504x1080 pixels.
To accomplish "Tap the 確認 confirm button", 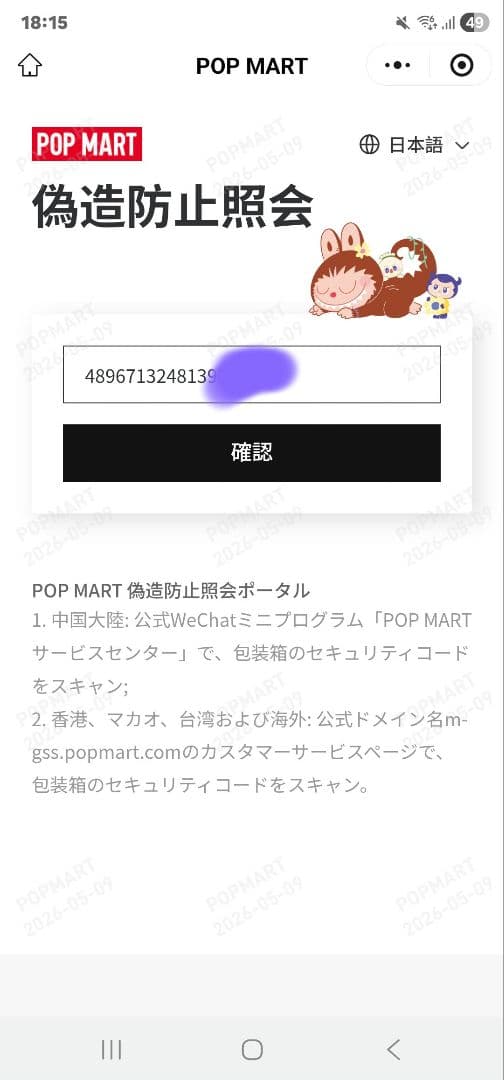I will coord(251,453).
